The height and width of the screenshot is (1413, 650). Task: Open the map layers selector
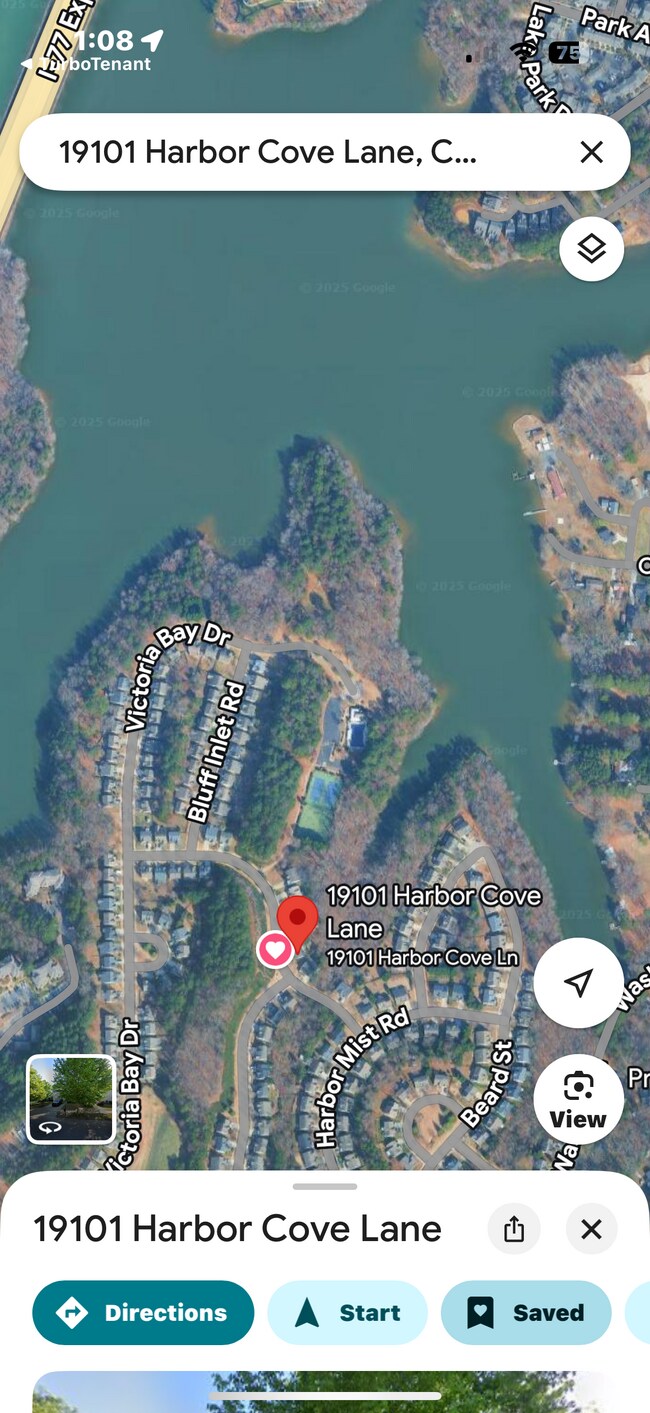click(591, 249)
